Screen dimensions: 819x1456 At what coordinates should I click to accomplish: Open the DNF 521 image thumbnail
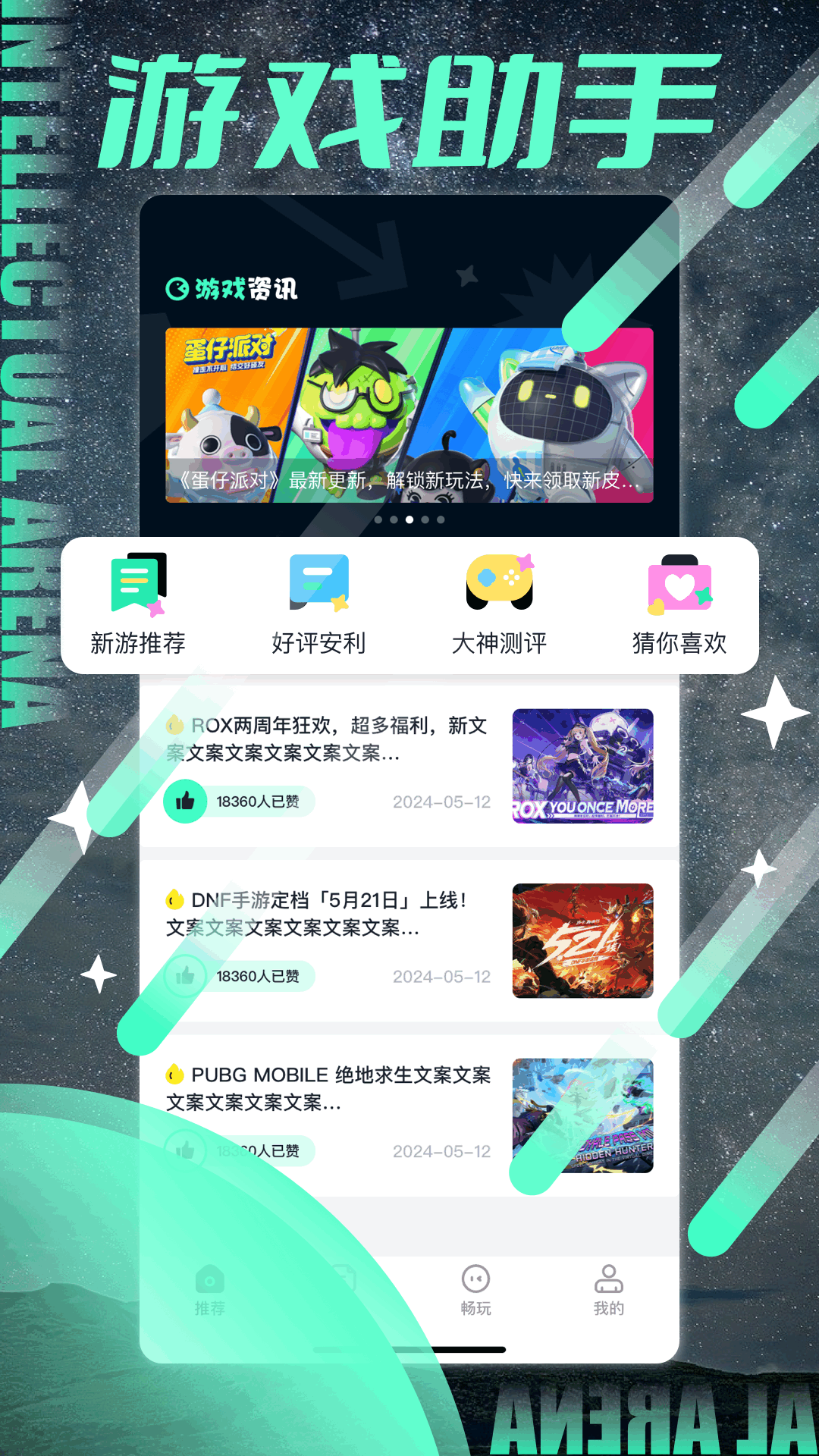(582, 940)
